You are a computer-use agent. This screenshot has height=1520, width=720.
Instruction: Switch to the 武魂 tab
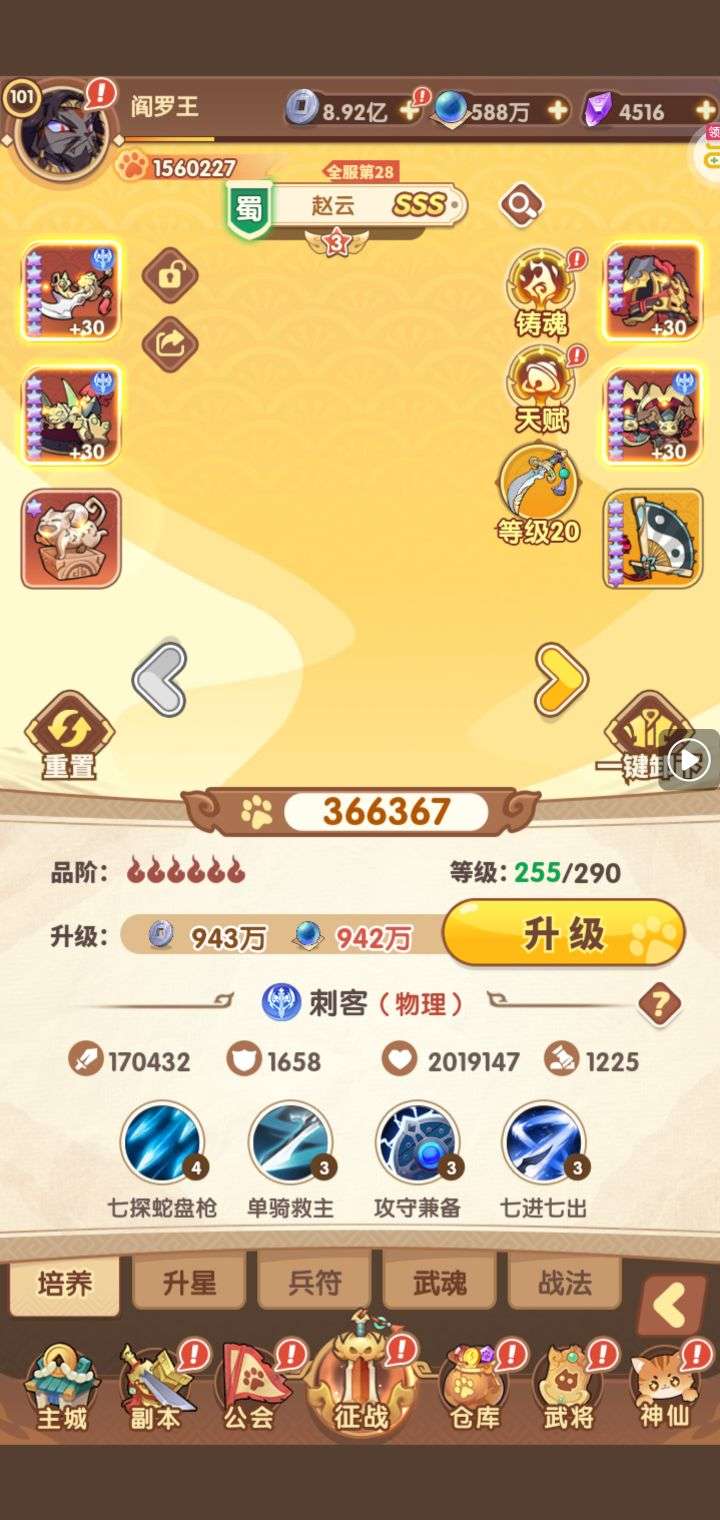(440, 1282)
